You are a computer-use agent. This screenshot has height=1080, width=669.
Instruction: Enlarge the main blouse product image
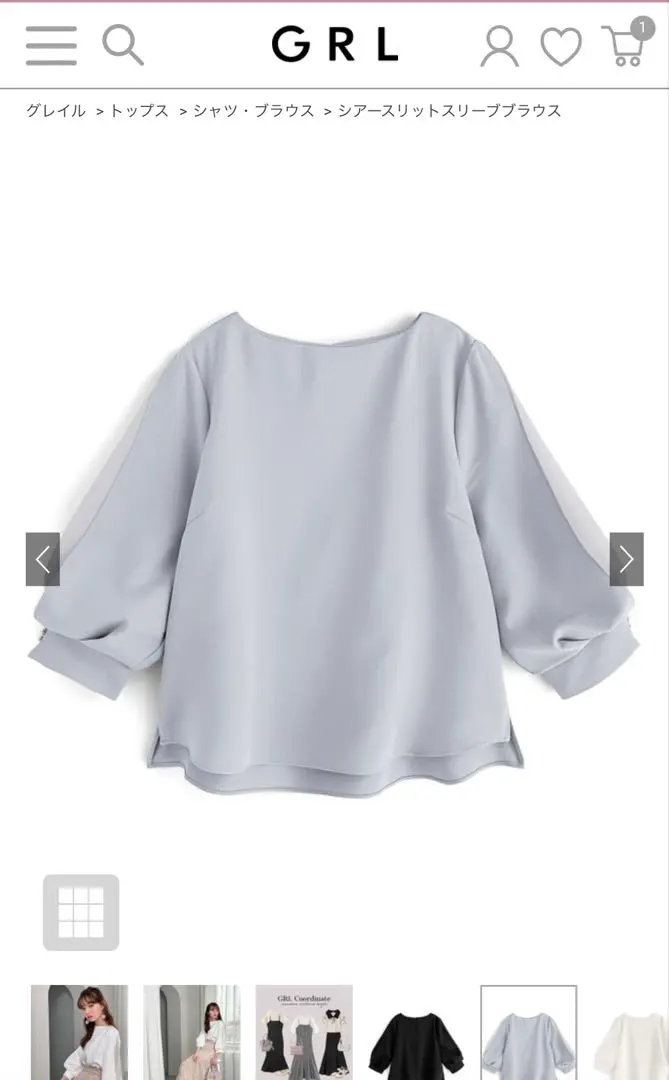[334, 540]
